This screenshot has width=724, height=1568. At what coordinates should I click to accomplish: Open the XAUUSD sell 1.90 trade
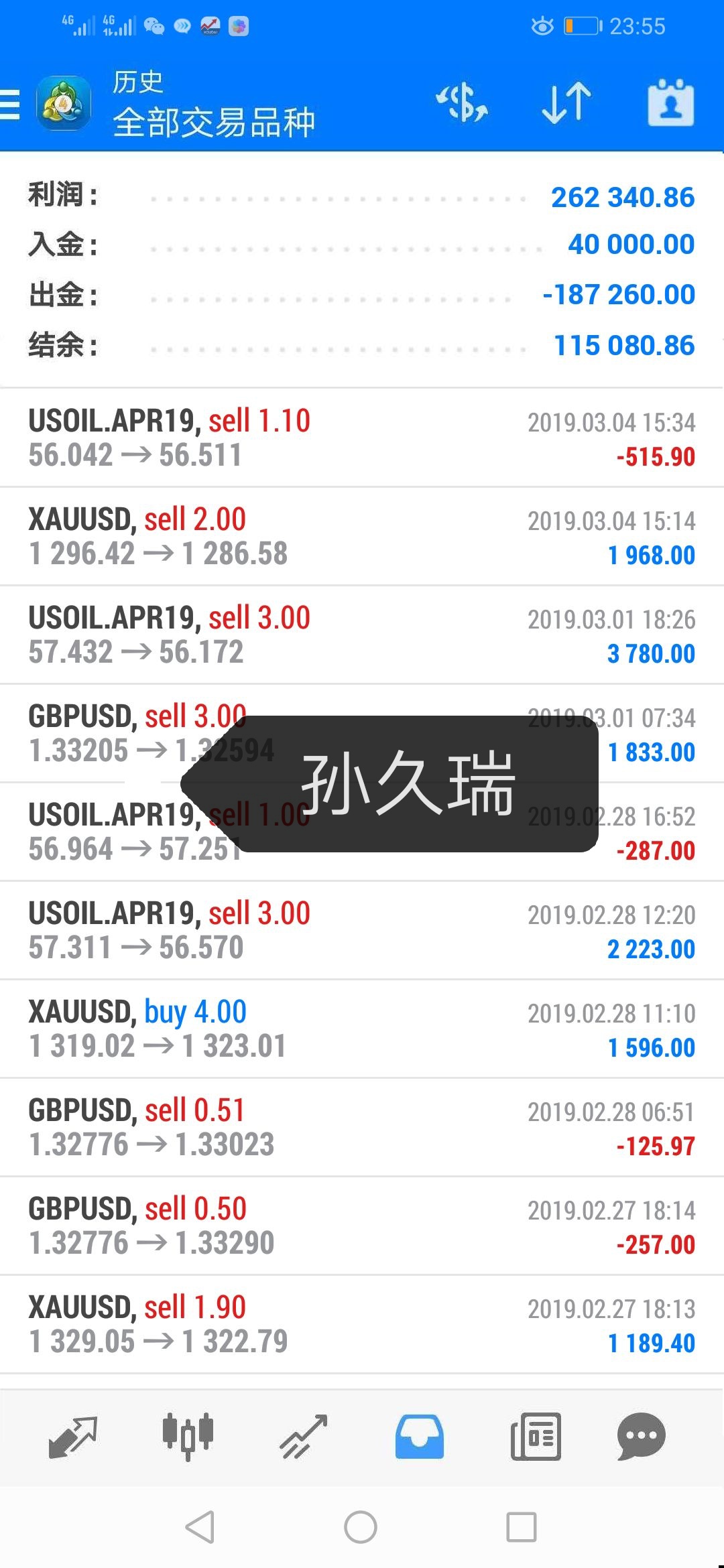(x=362, y=1324)
